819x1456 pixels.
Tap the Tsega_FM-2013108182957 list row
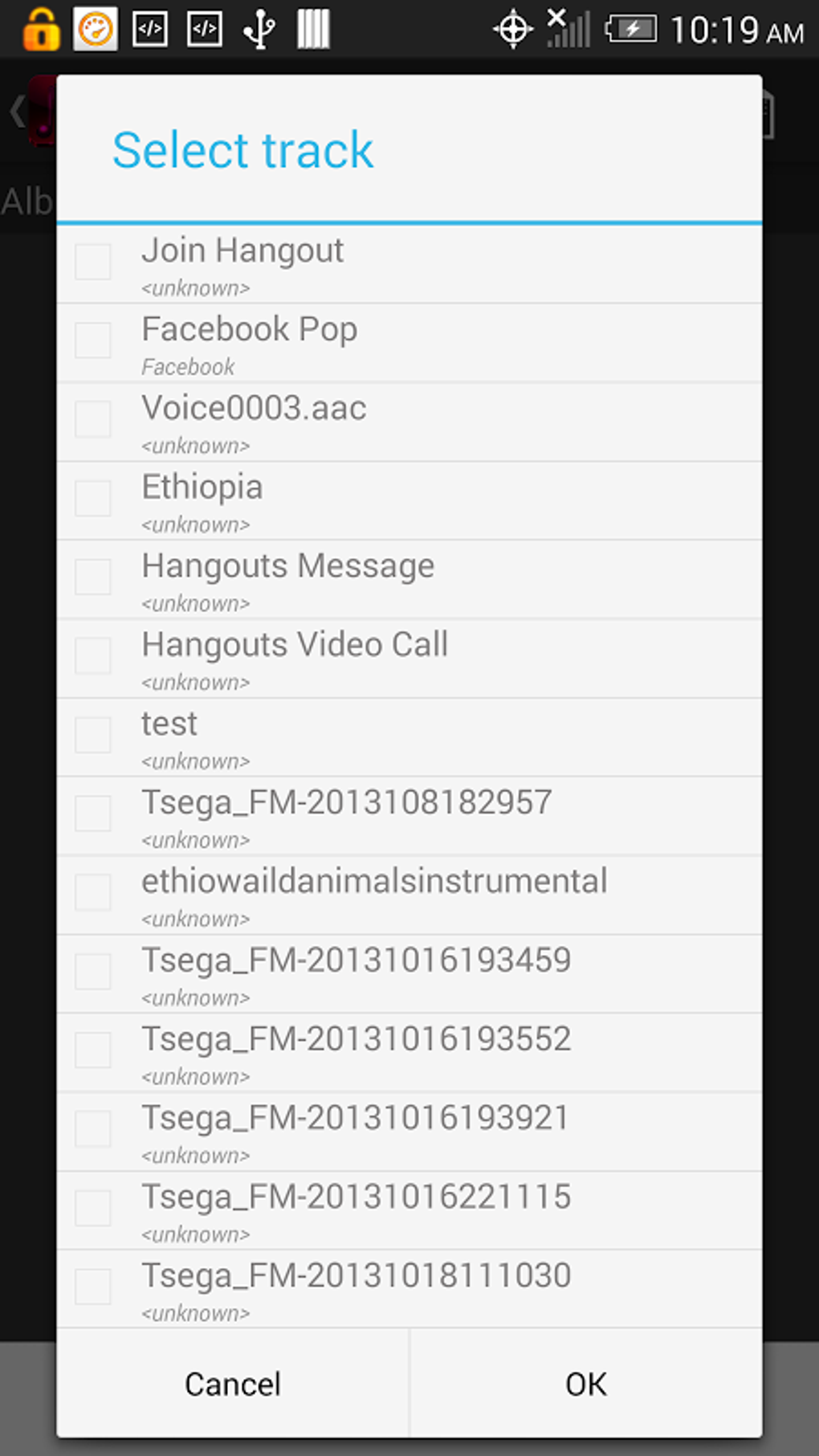(x=409, y=813)
